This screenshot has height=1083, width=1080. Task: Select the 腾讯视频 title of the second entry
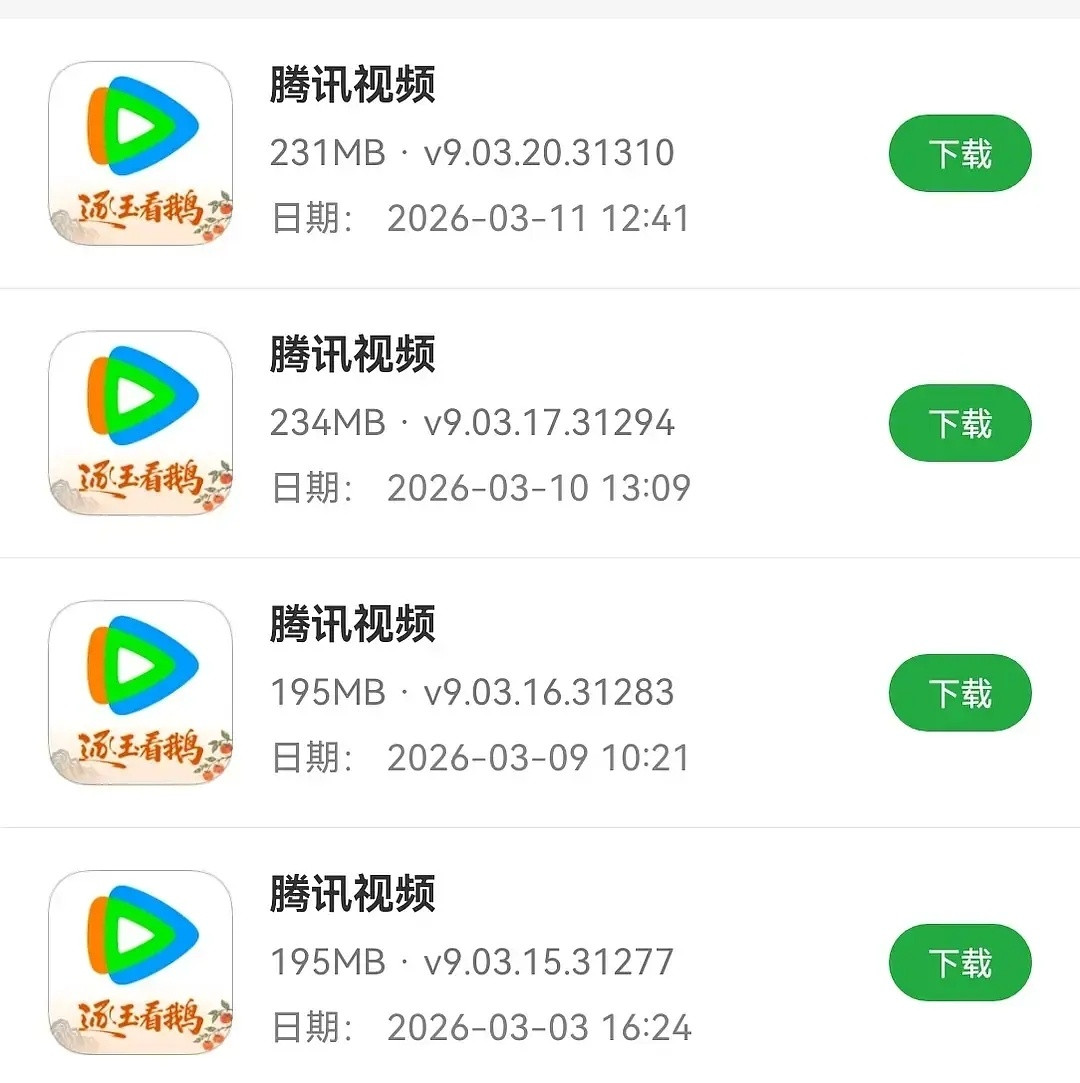351,356
